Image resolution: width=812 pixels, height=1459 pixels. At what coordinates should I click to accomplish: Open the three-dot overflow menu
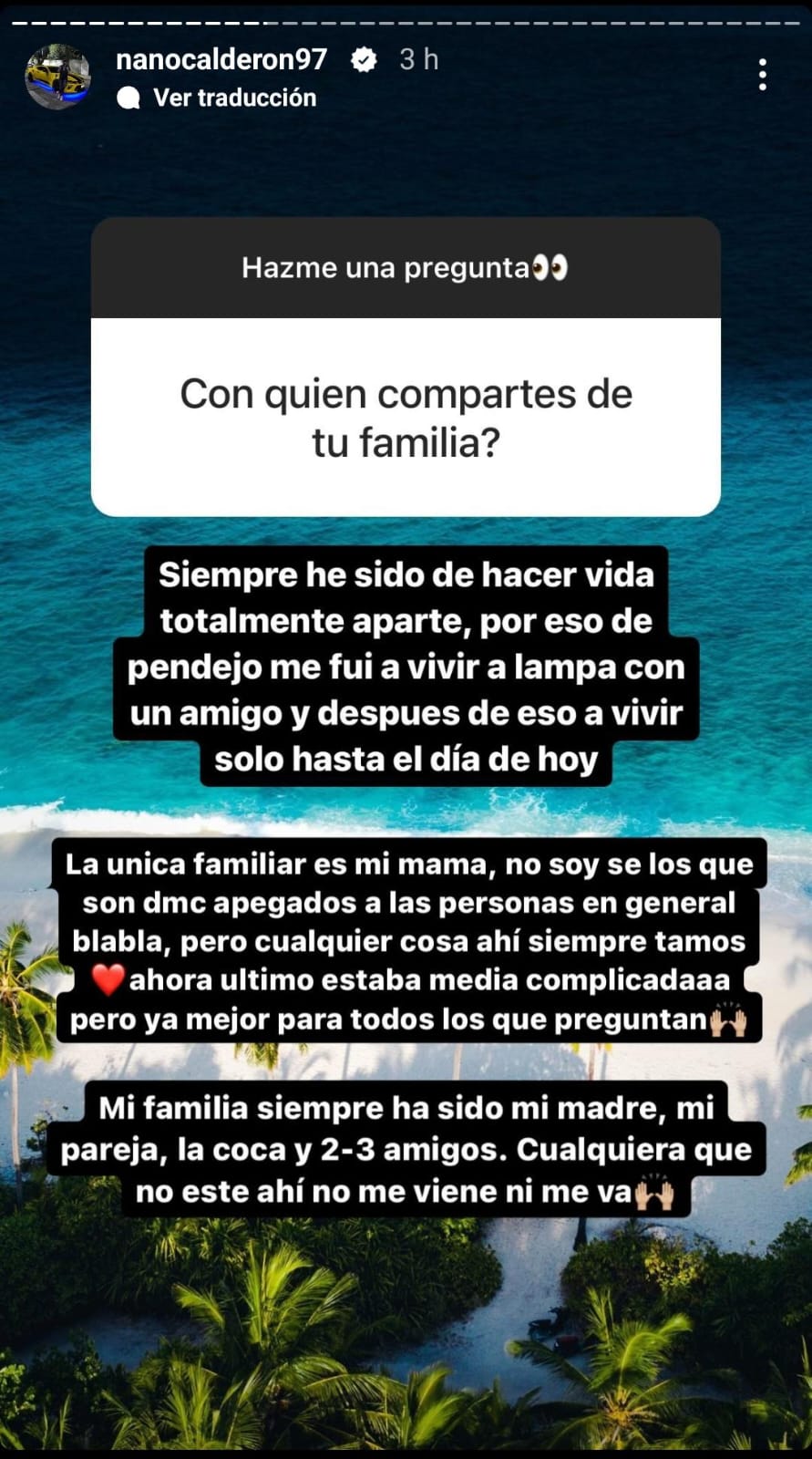point(762,75)
